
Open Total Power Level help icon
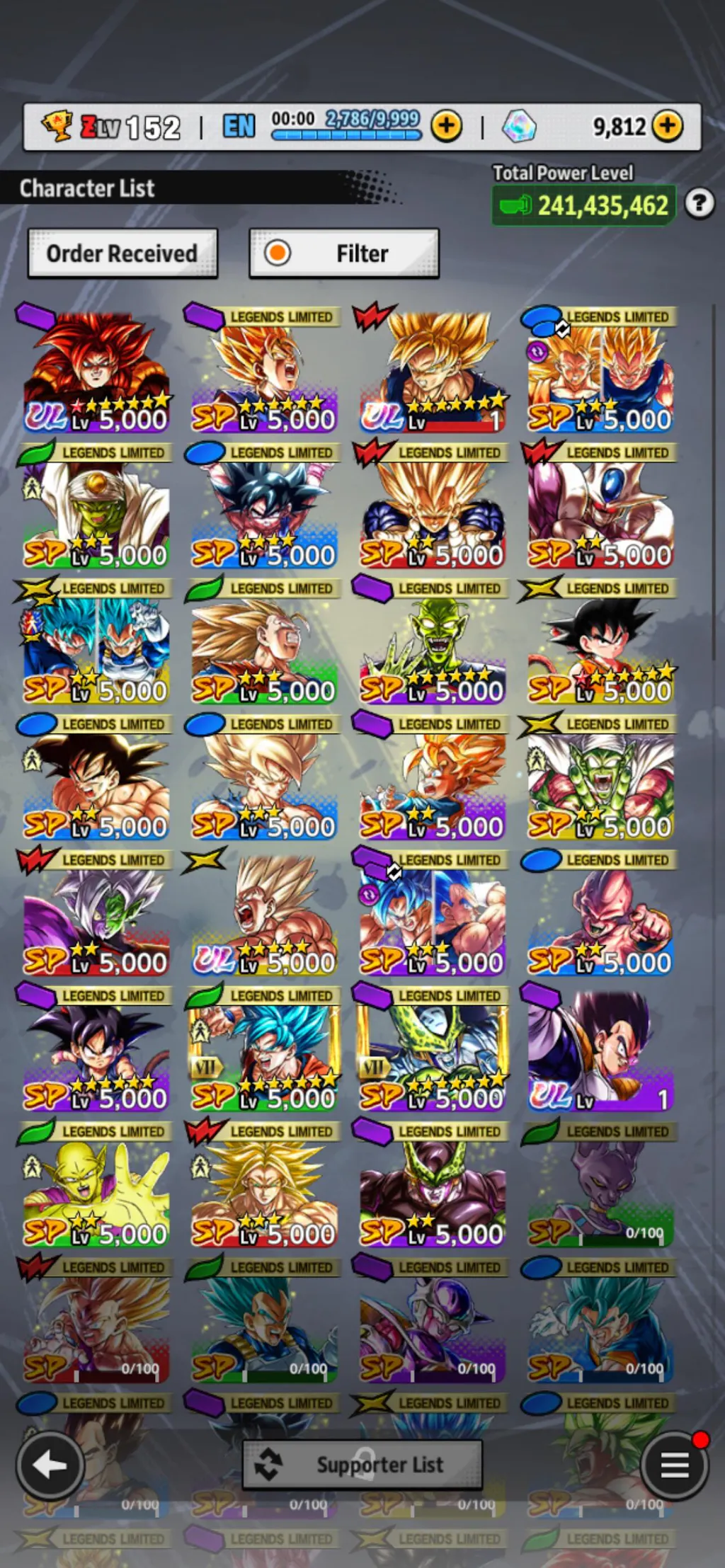point(699,204)
